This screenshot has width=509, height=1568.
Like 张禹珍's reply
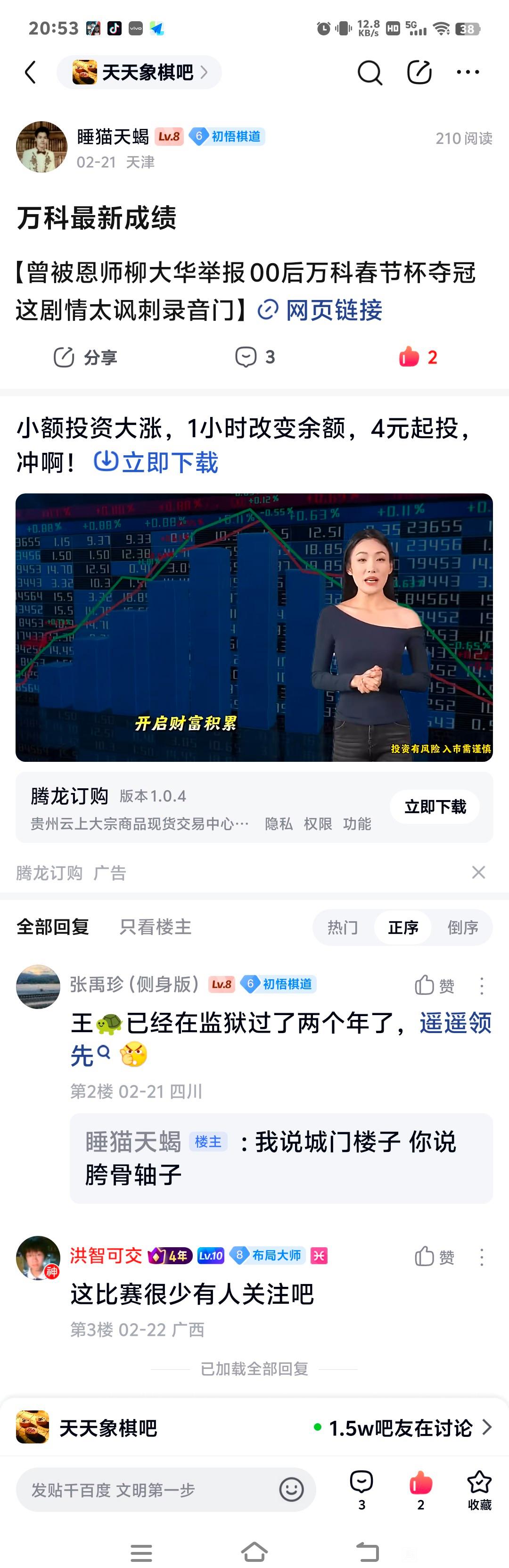(x=434, y=985)
